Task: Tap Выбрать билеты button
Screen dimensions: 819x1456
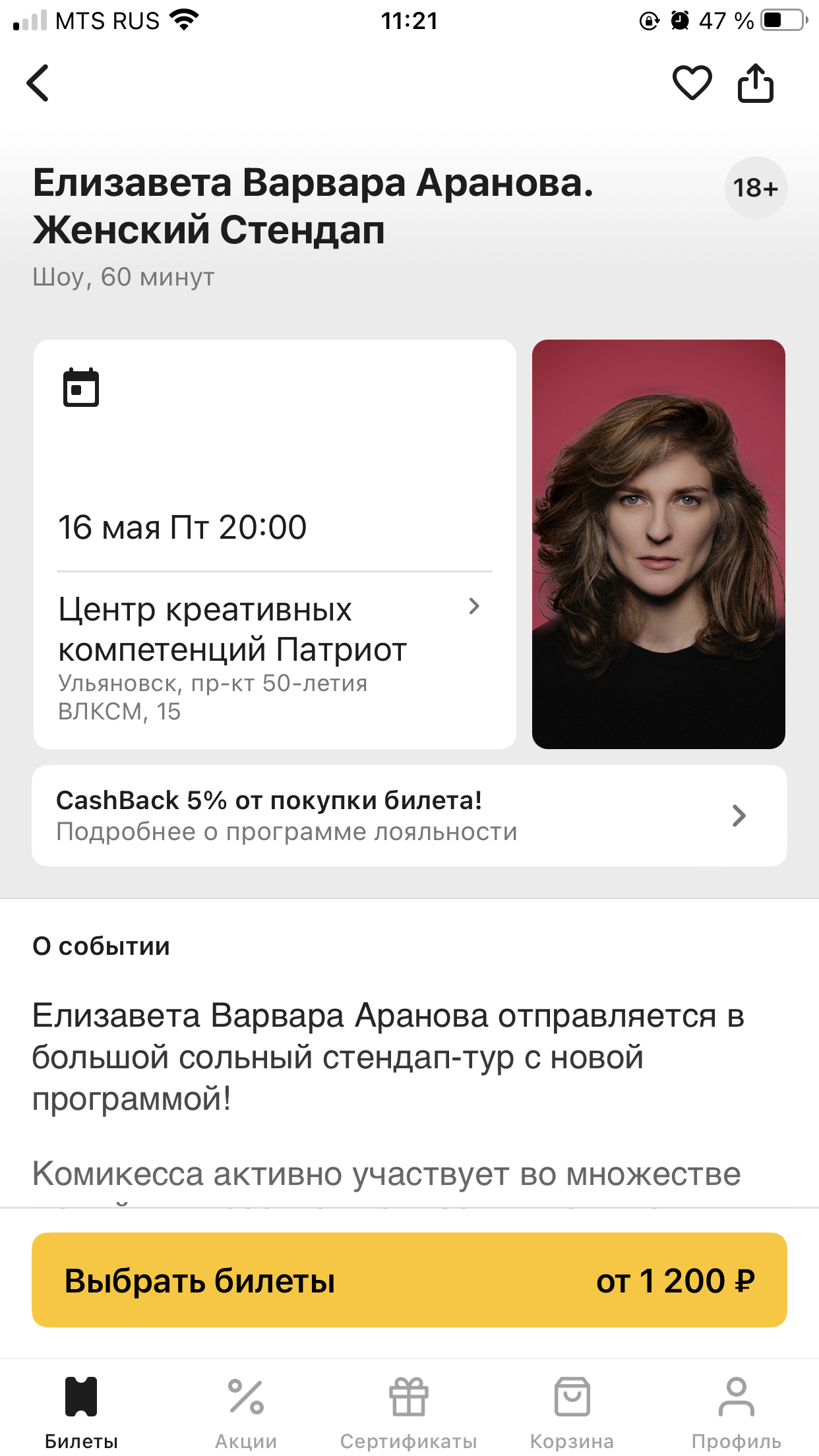Action: click(409, 1280)
